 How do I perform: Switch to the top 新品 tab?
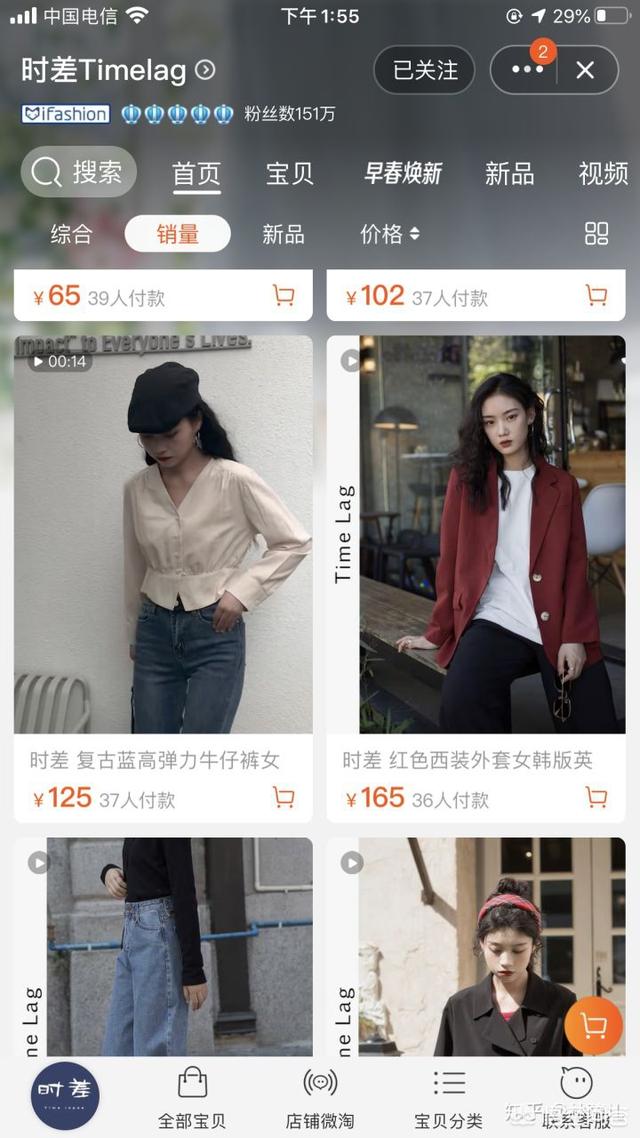tap(510, 173)
